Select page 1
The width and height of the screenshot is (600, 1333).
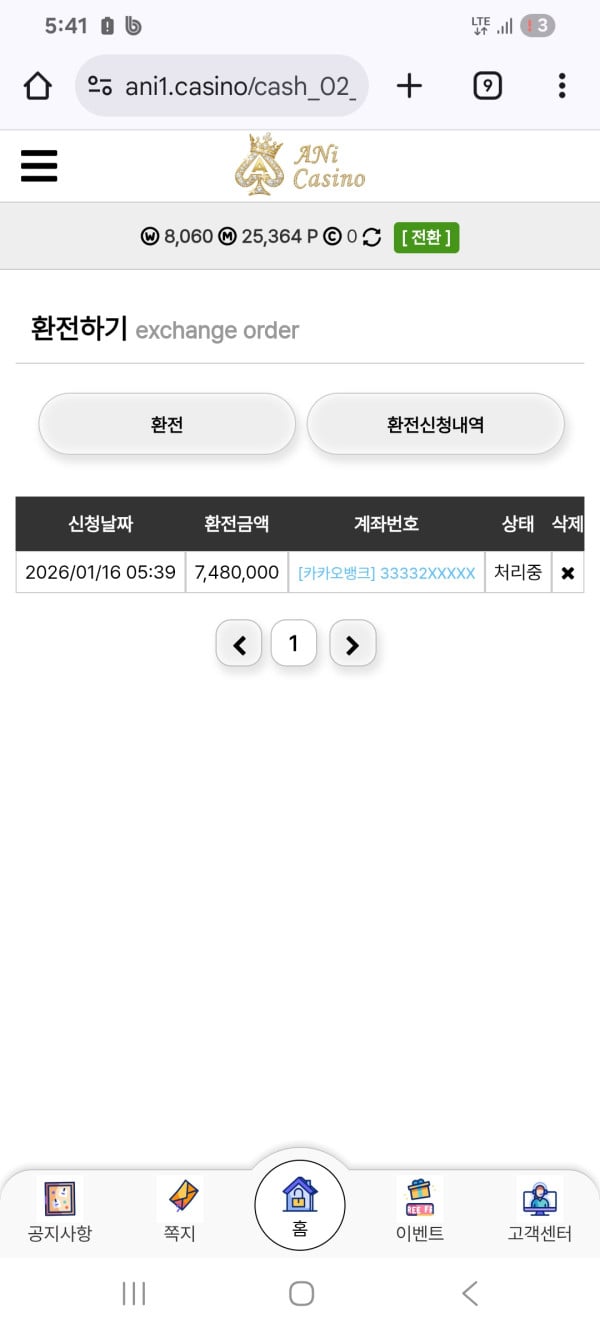click(x=294, y=644)
